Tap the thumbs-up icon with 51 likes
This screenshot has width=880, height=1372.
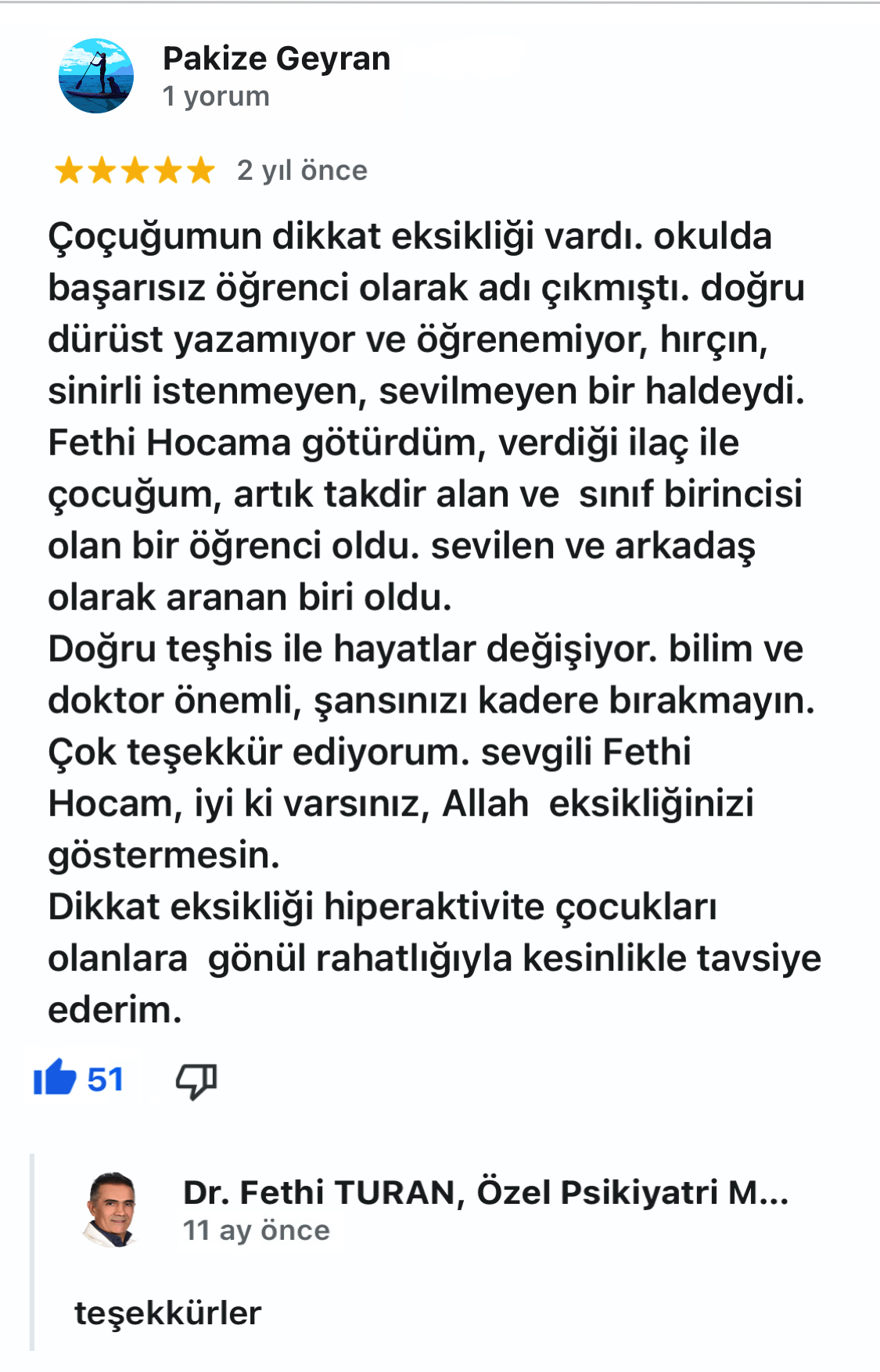(x=55, y=1079)
